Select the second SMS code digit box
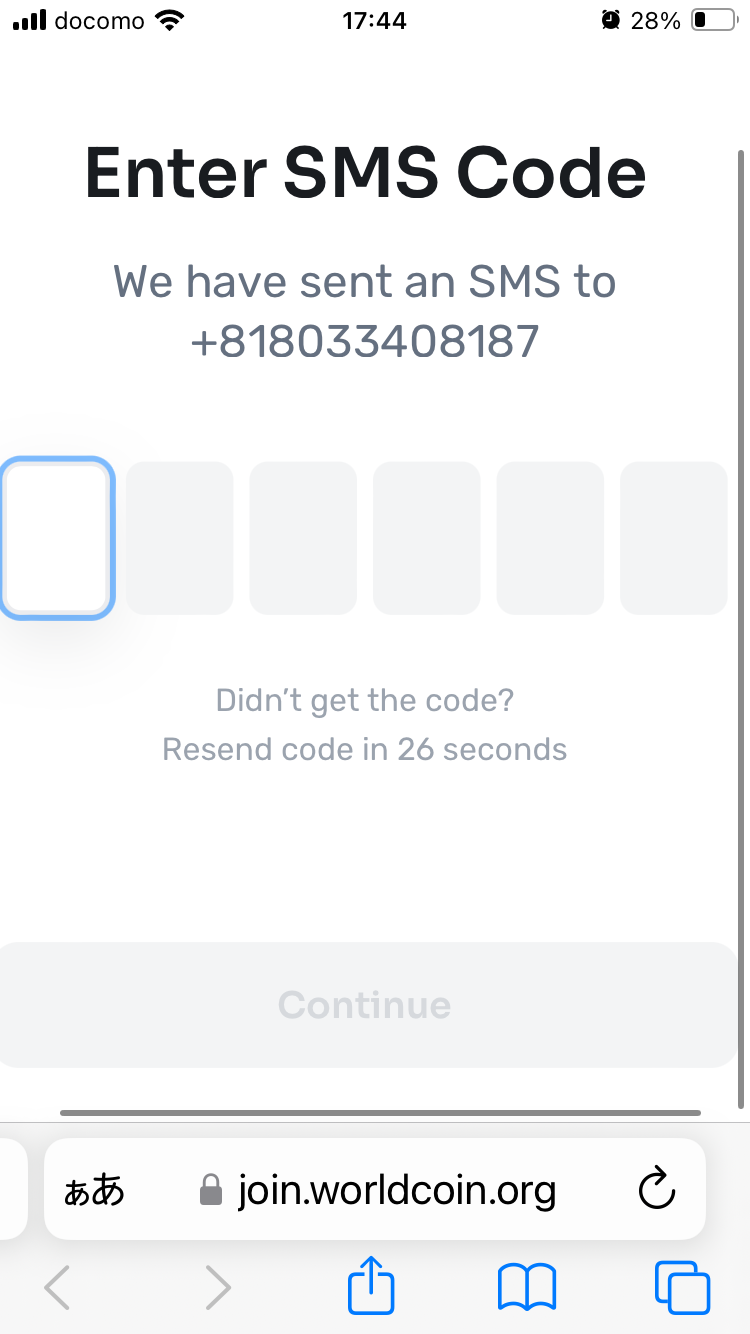Image resolution: width=750 pixels, height=1334 pixels. coord(179,538)
